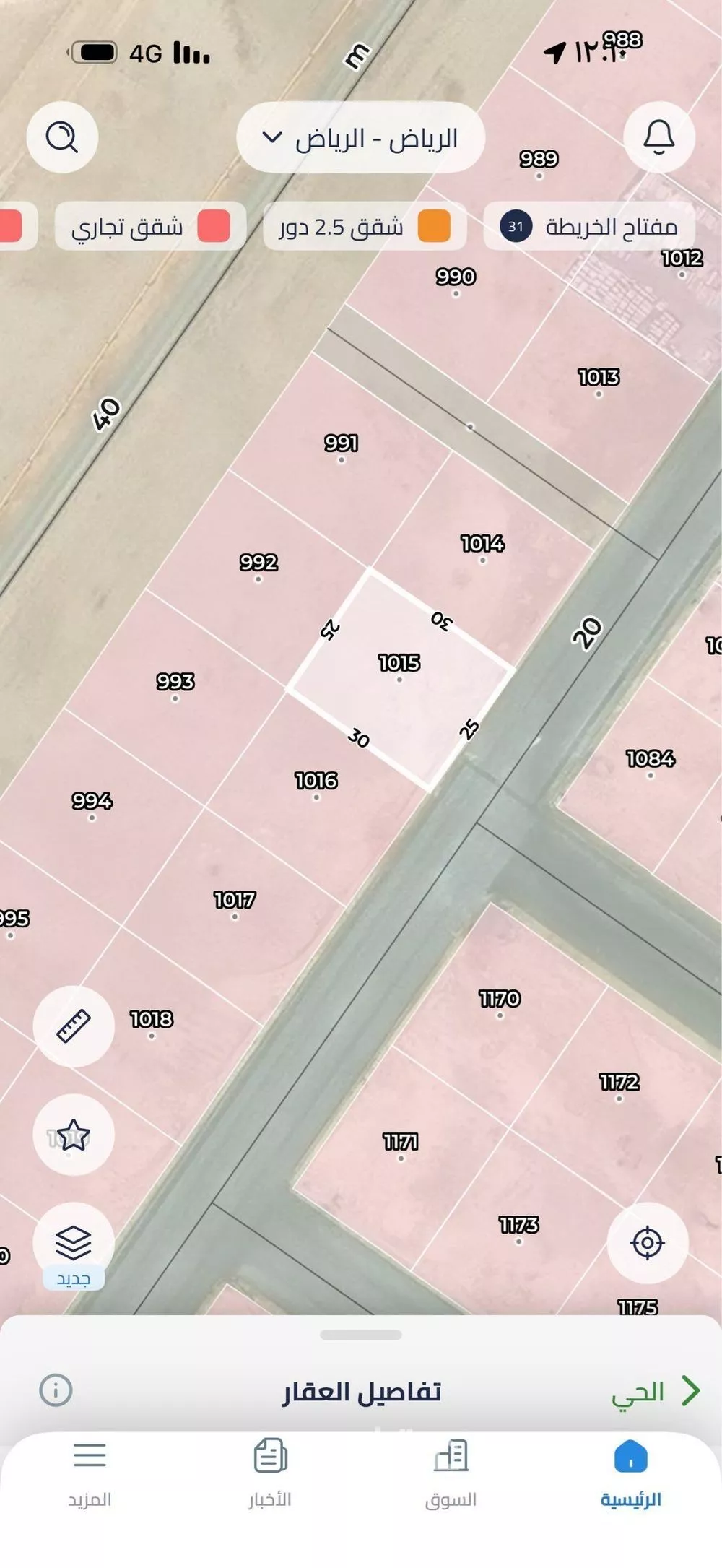Select the شقق تجاري chip

pyautogui.click(x=150, y=227)
